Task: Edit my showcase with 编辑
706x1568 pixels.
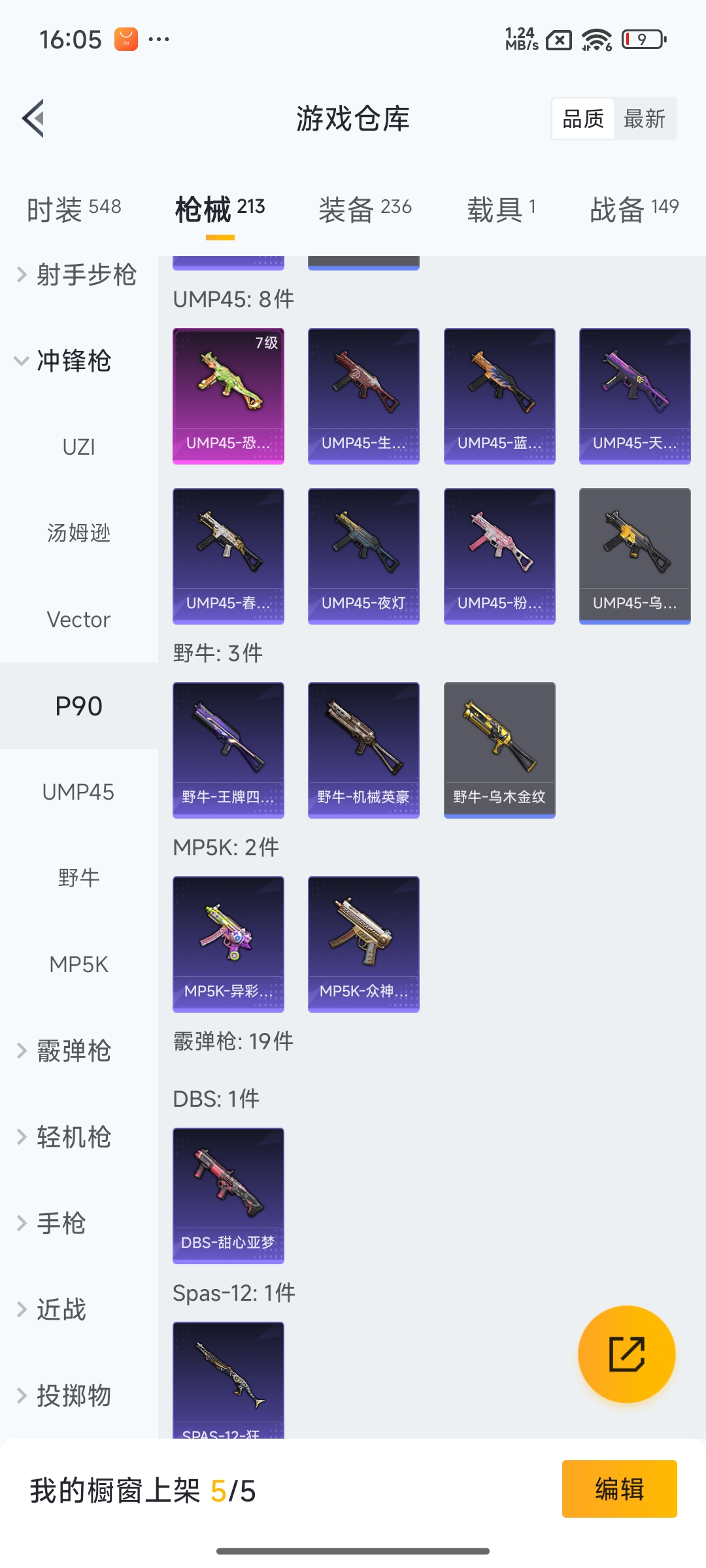Action: coord(619,1489)
